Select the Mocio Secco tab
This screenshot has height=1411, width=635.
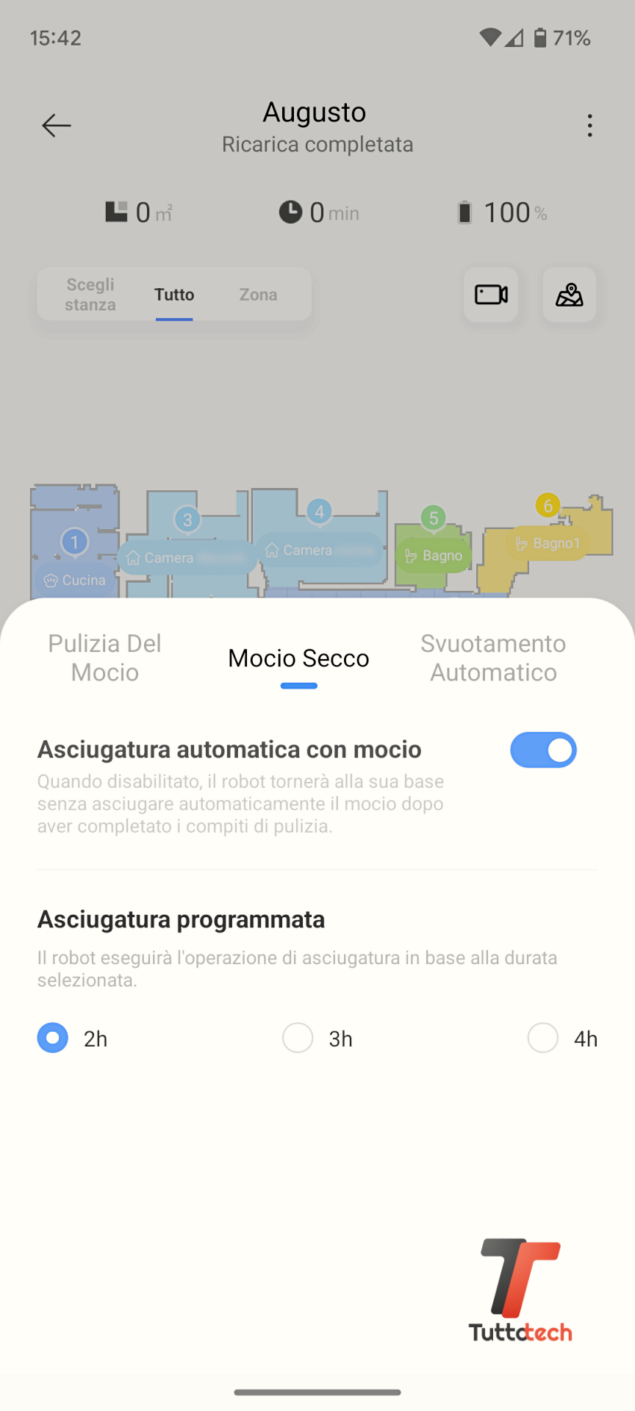click(x=298, y=659)
